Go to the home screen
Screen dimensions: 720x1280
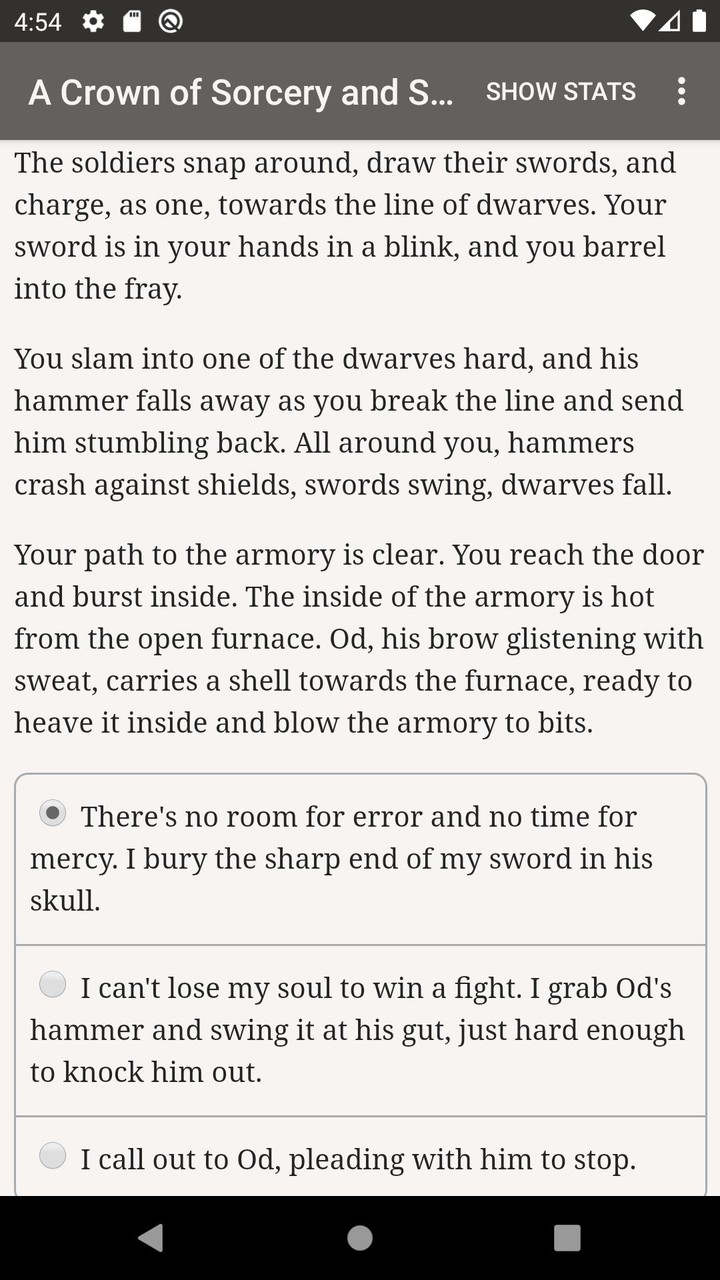(x=360, y=1238)
